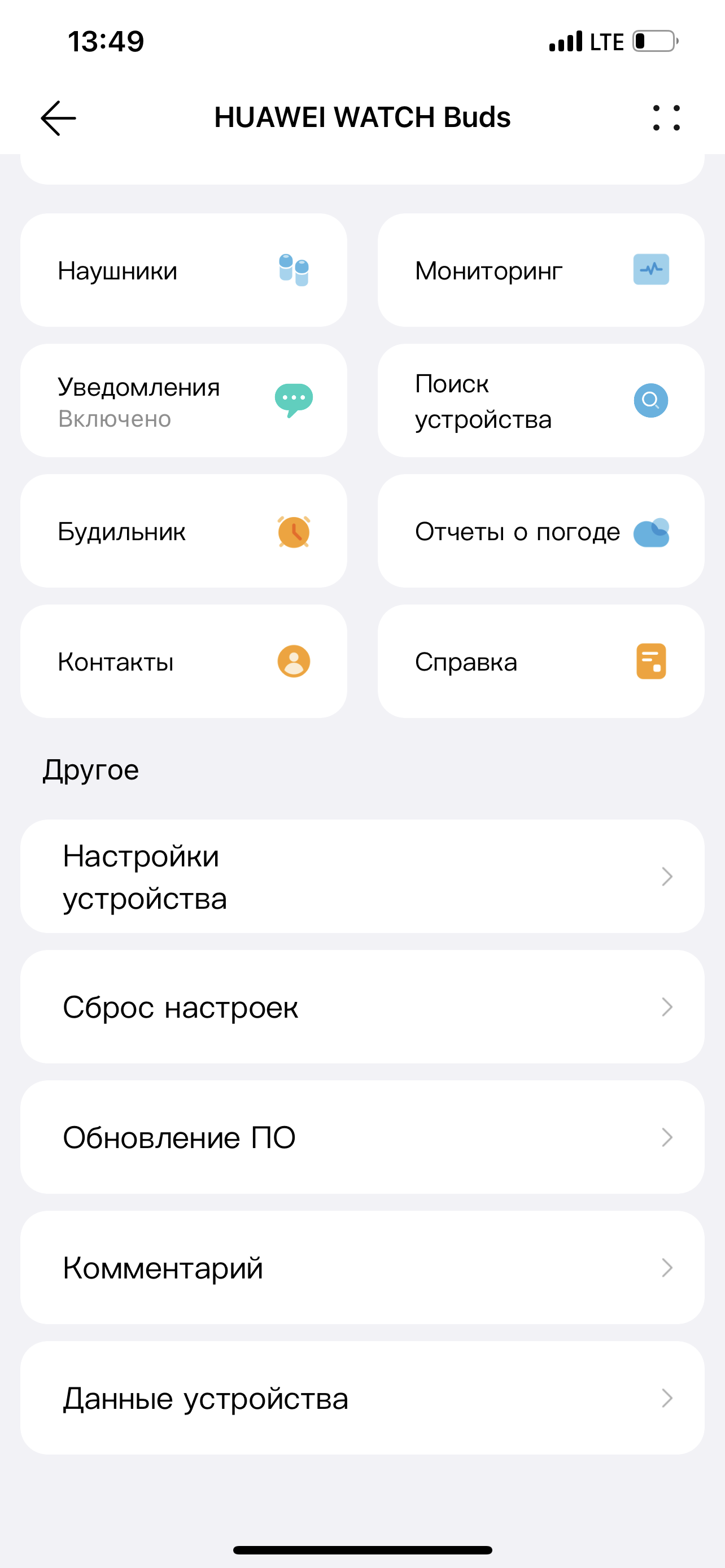
Task: View Данные устройства
Action: coord(362,1398)
